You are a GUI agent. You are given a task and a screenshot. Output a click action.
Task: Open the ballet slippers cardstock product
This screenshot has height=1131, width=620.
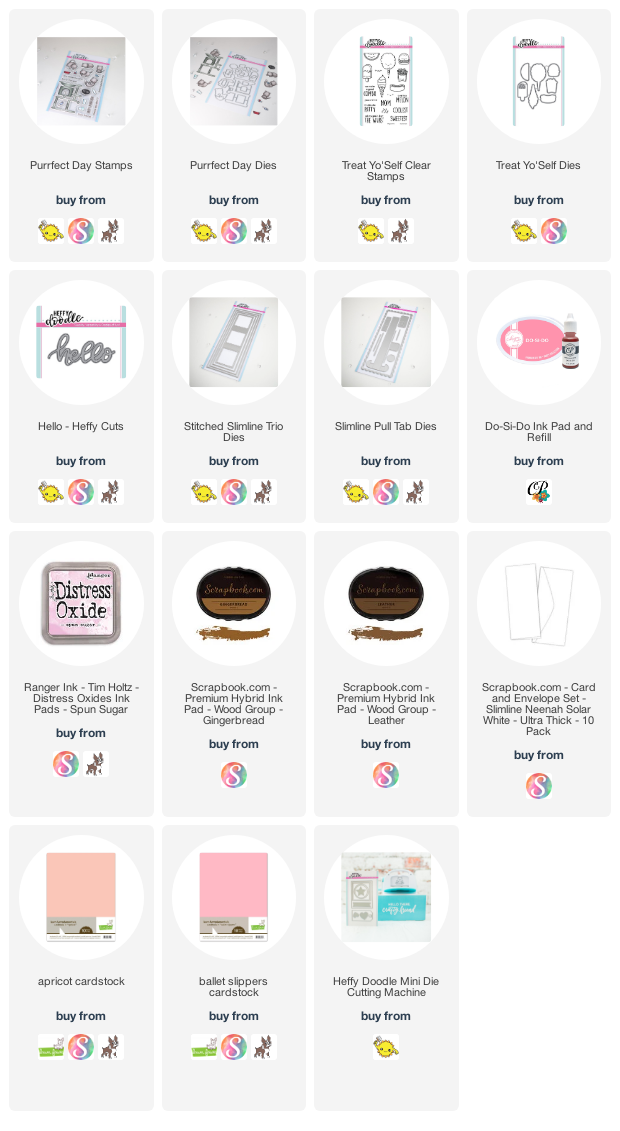234,897
